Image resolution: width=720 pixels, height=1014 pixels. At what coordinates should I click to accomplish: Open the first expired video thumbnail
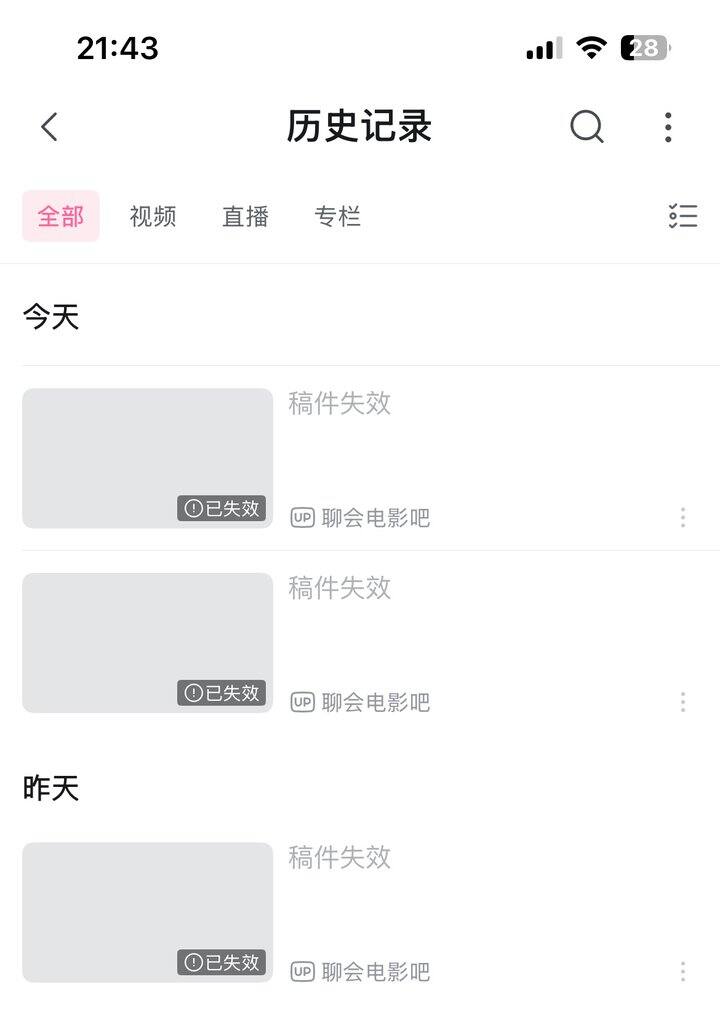tap(147, 457)
